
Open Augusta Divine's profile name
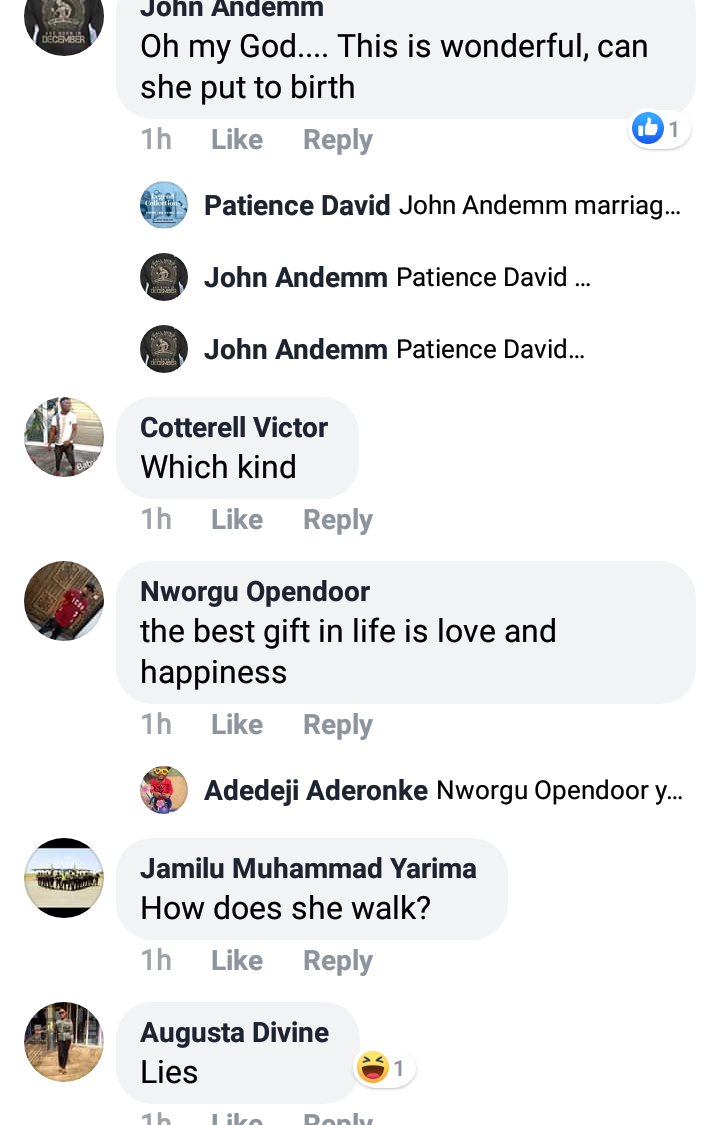tap(234, 1032)
